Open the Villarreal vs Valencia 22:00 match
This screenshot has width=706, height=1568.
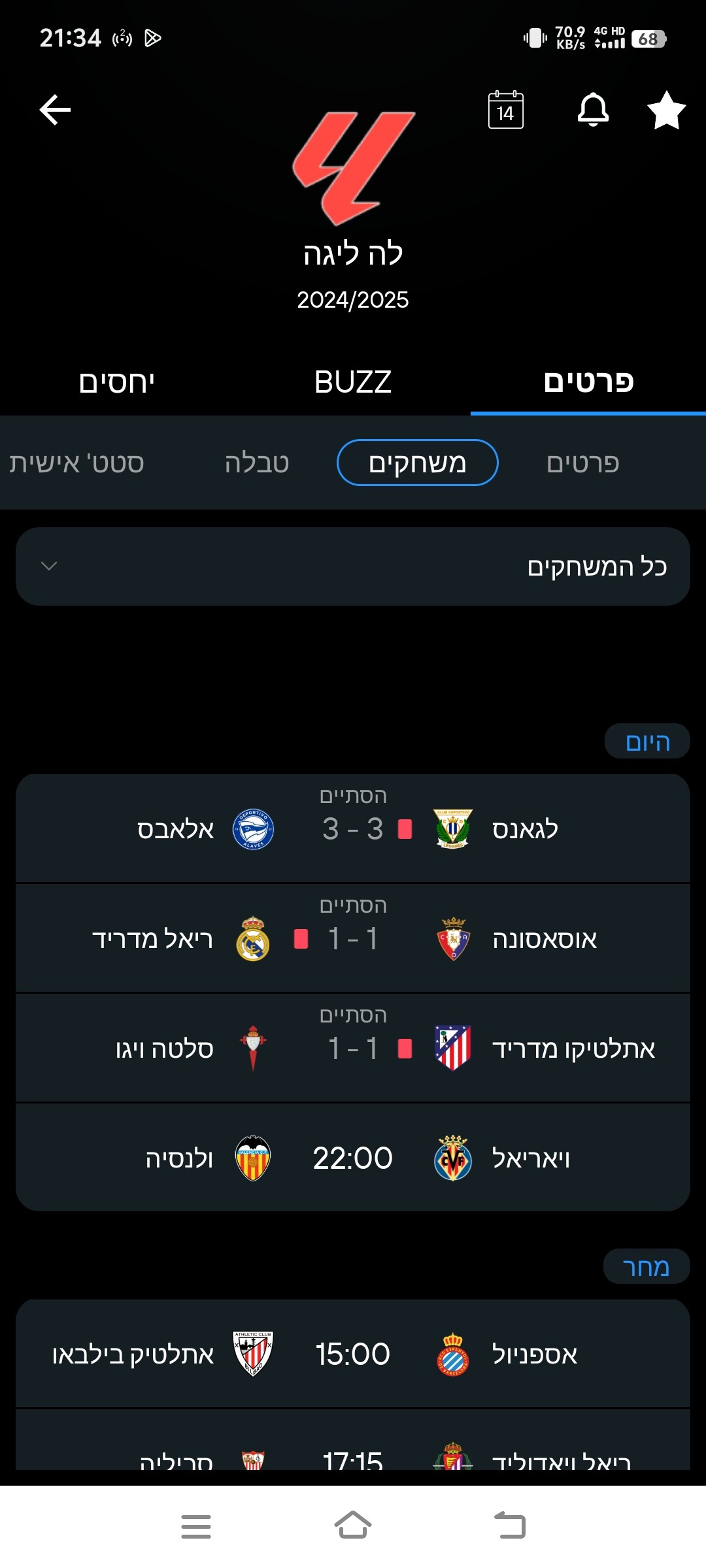(353, 1158)
